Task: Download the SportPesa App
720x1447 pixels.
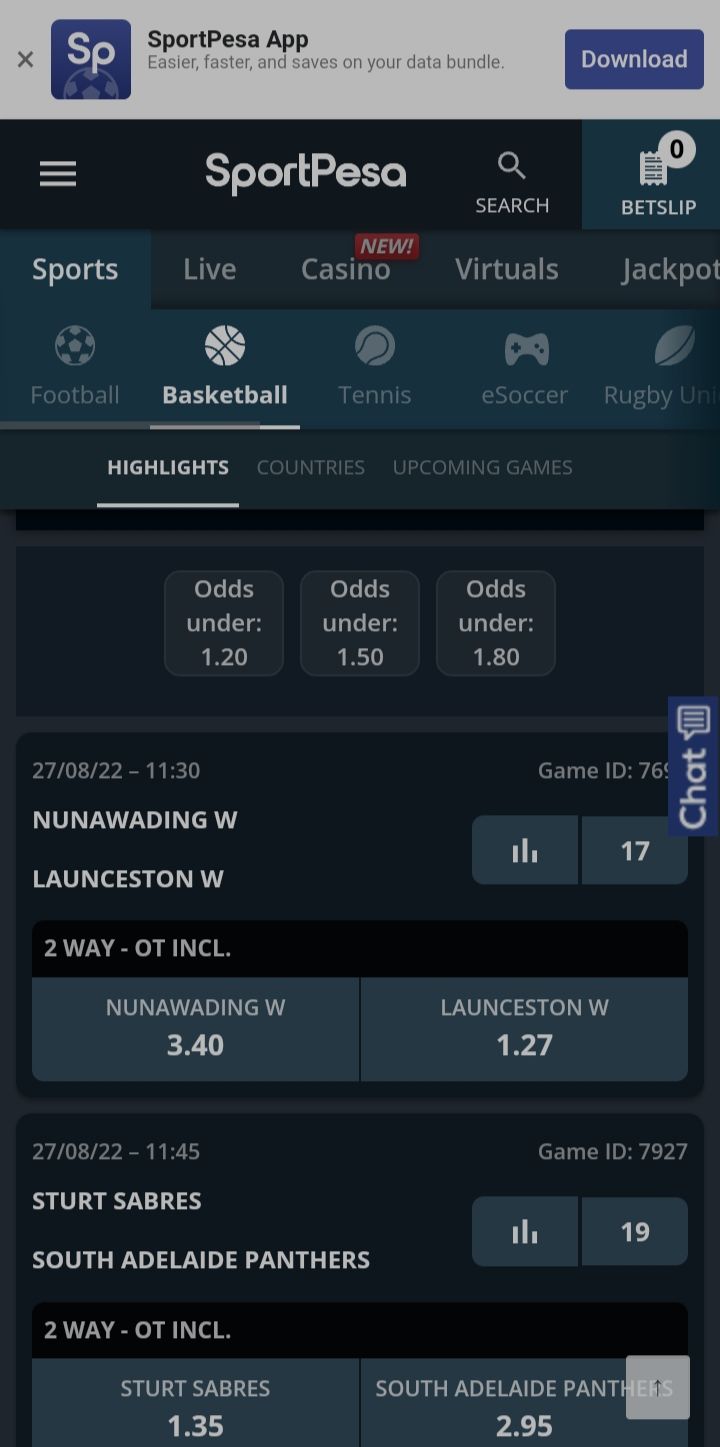Action: (x=634, y=59)
